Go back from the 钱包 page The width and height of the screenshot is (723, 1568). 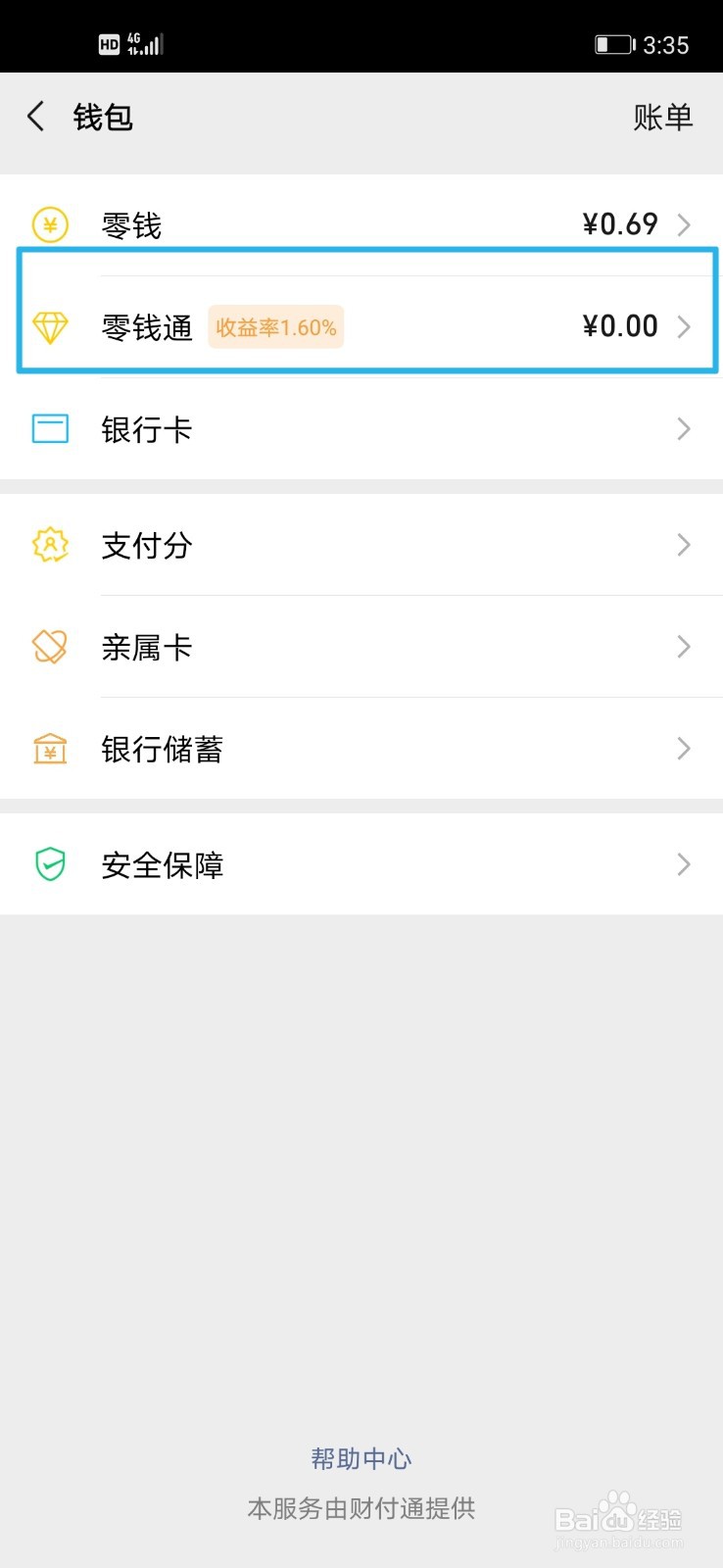tap(36, 117)
